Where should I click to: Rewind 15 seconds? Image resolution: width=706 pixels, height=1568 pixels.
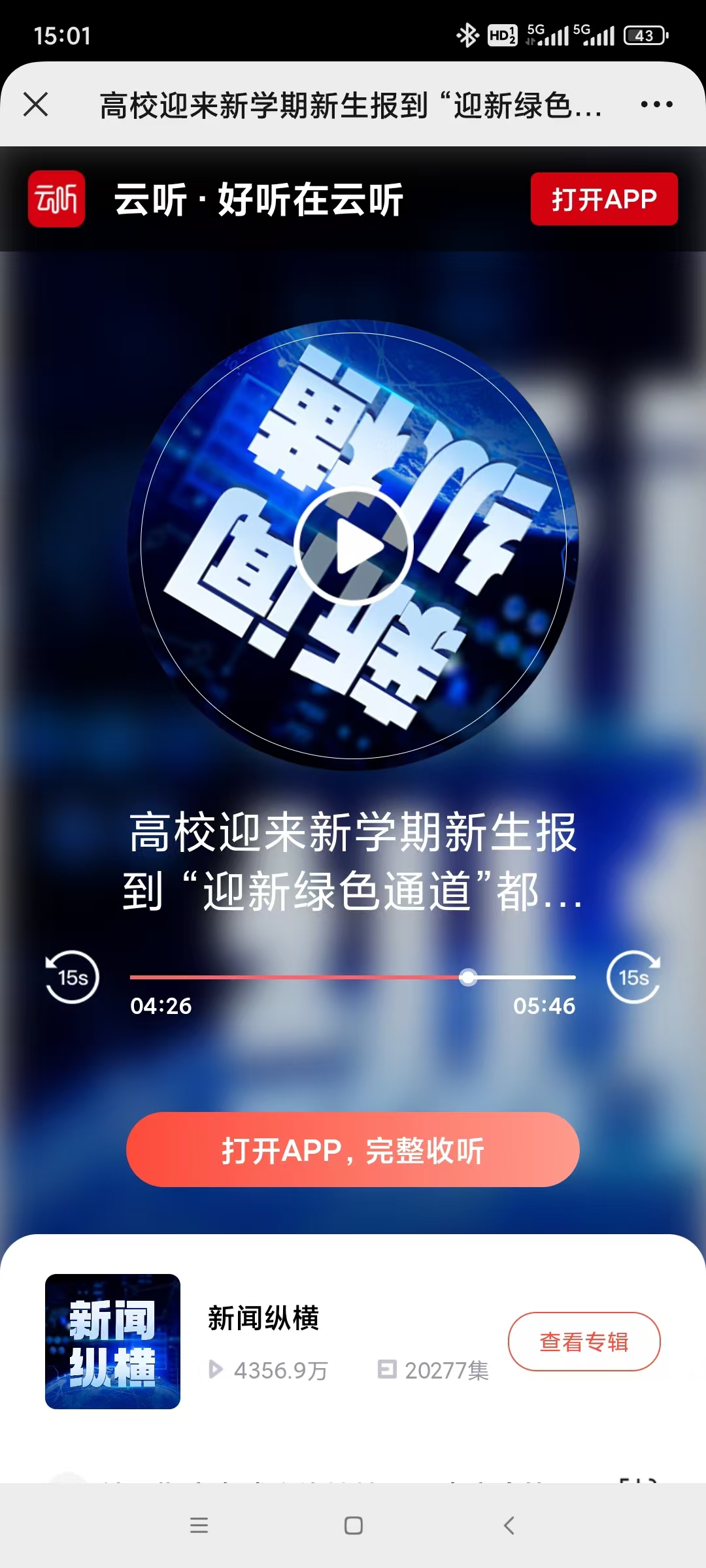click(x=72, y=977)
